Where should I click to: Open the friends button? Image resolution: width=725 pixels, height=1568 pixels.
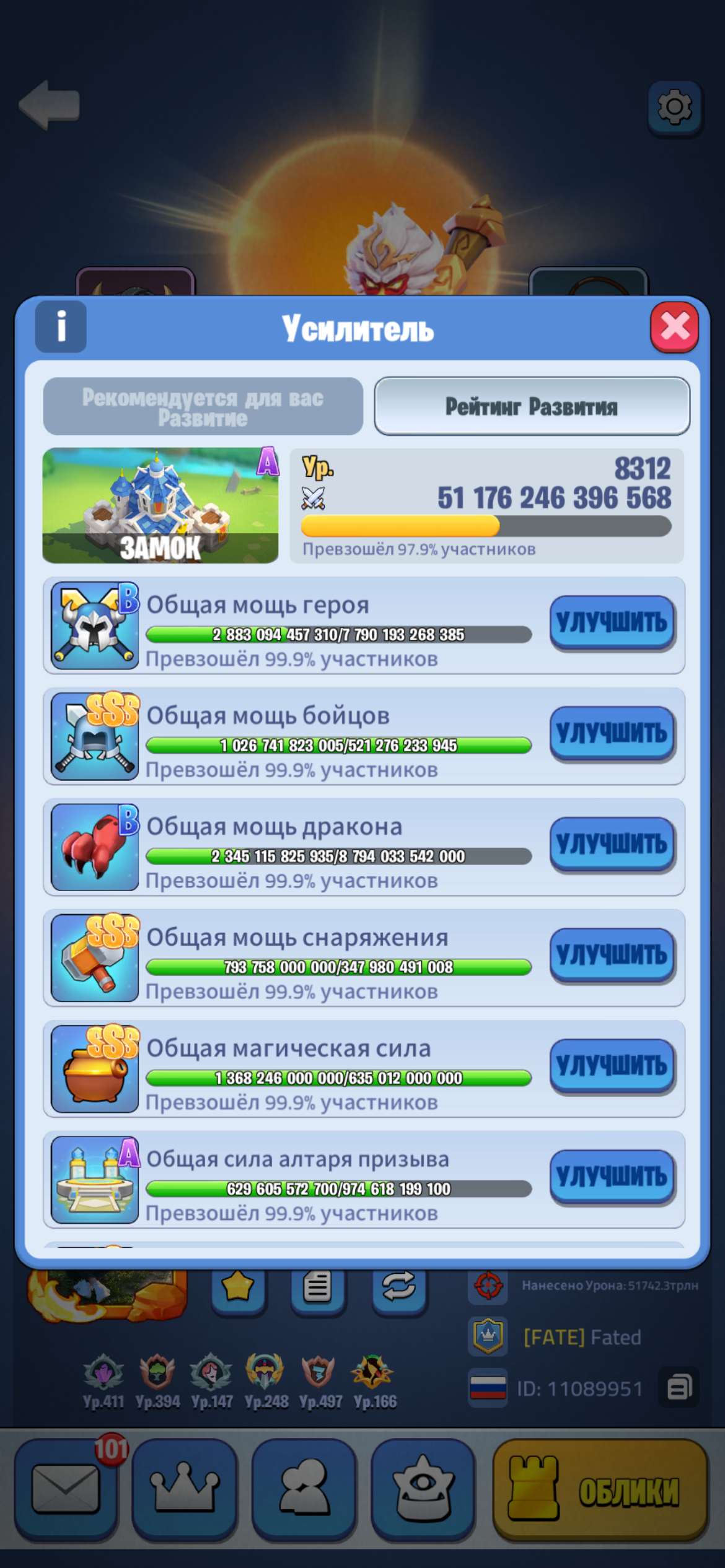point(304,1489)
